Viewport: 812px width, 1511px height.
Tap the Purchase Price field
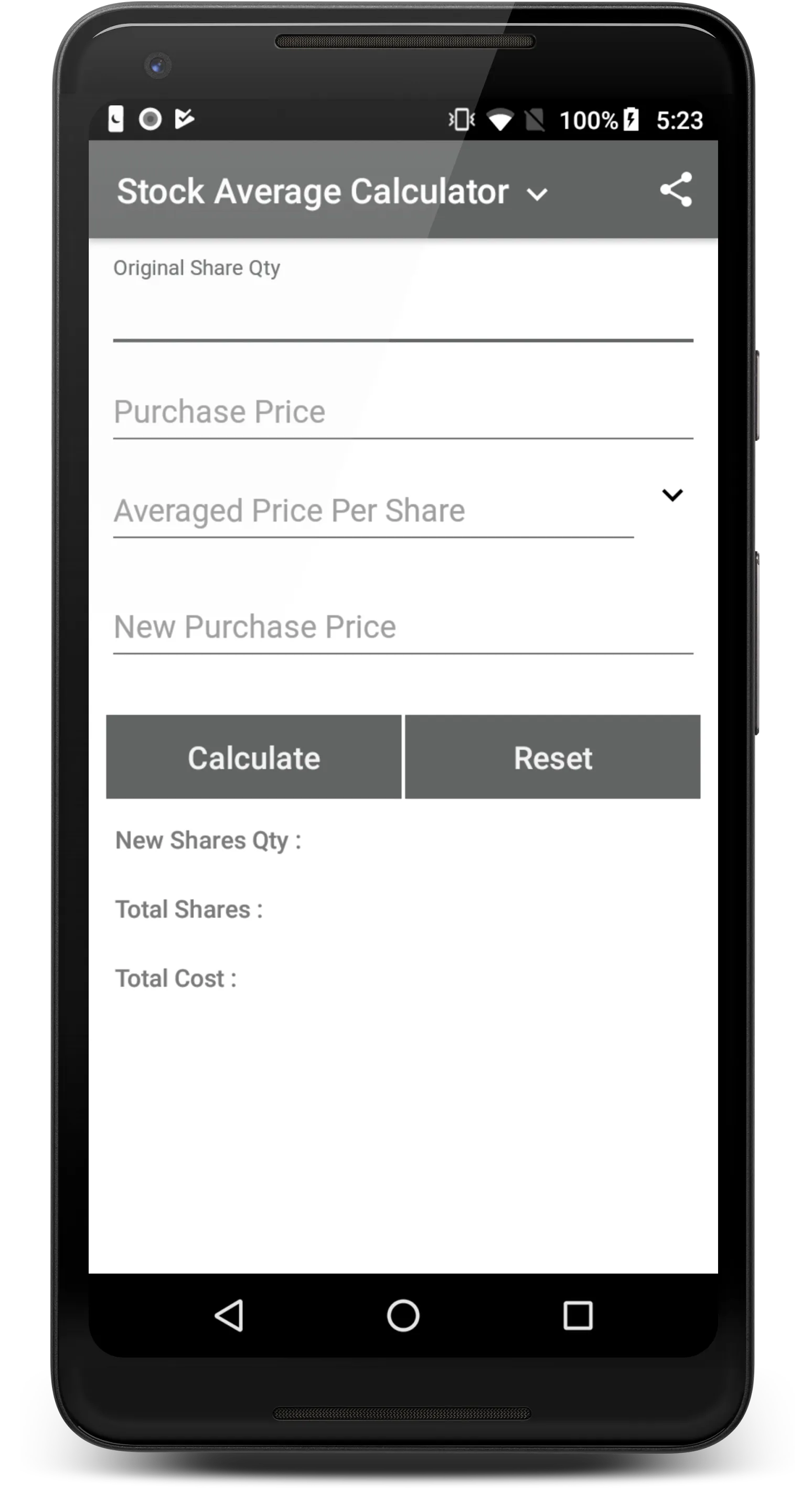(x=403, y=412)
